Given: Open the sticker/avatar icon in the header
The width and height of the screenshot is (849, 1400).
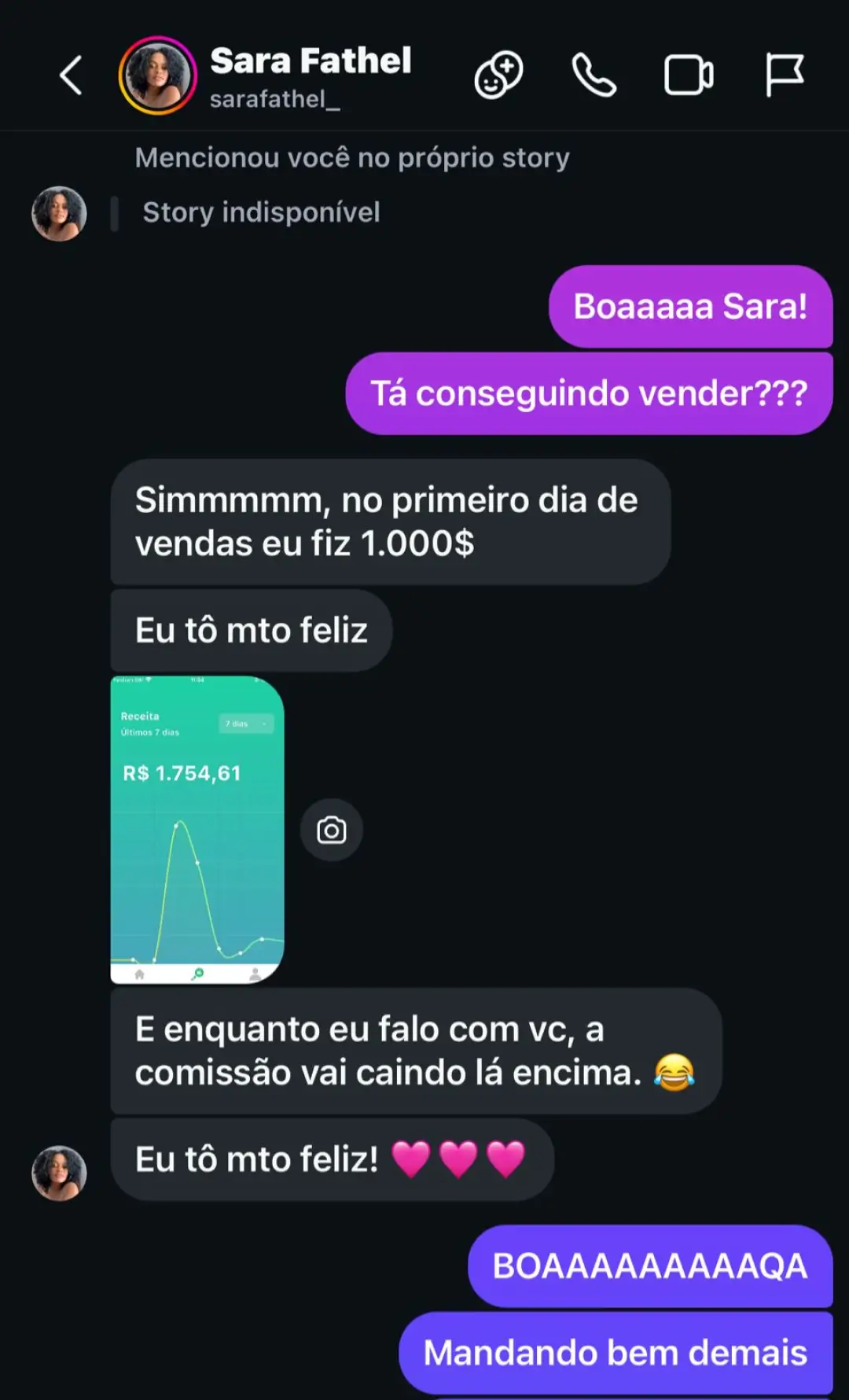Looking at the screenshot, I should (498, 76).
